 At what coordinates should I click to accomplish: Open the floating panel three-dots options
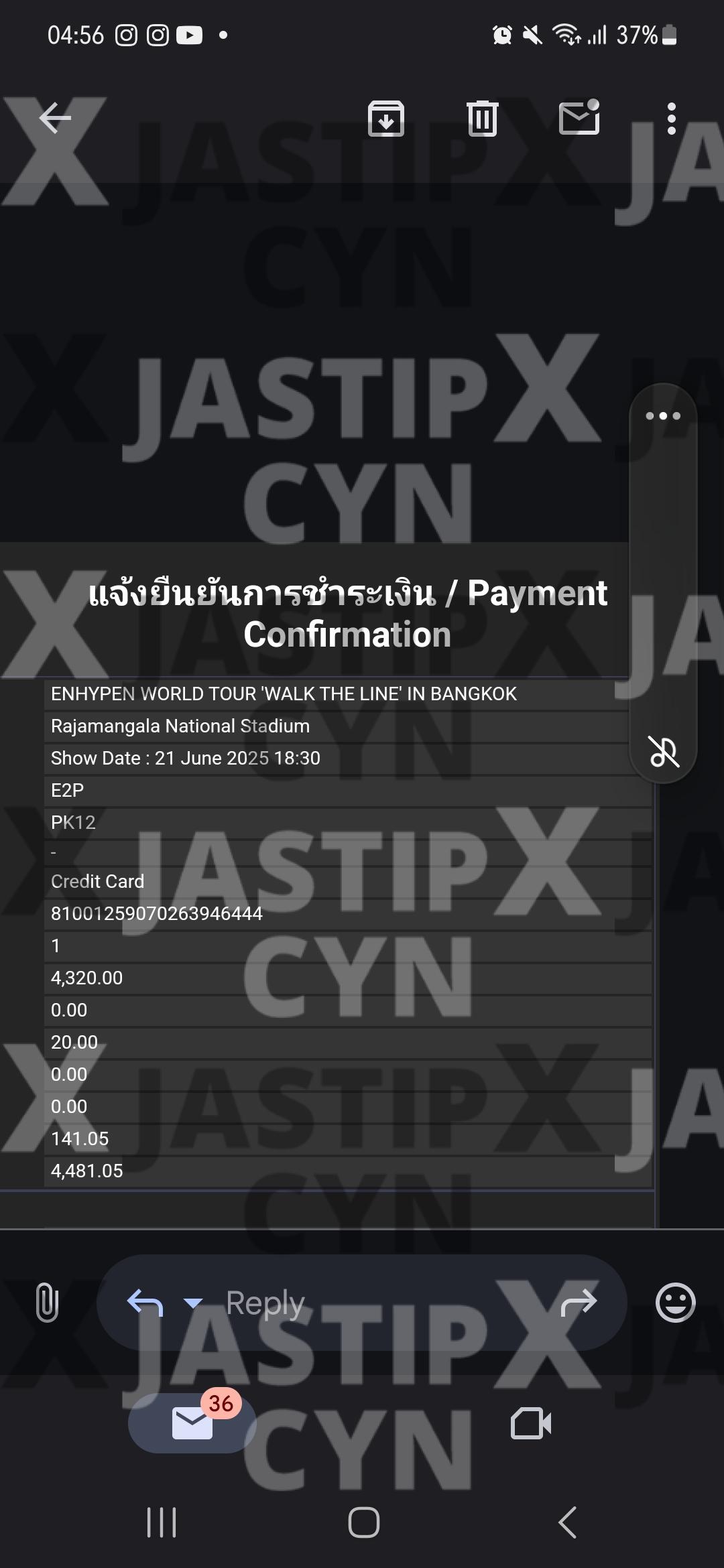tap(663, 416)
